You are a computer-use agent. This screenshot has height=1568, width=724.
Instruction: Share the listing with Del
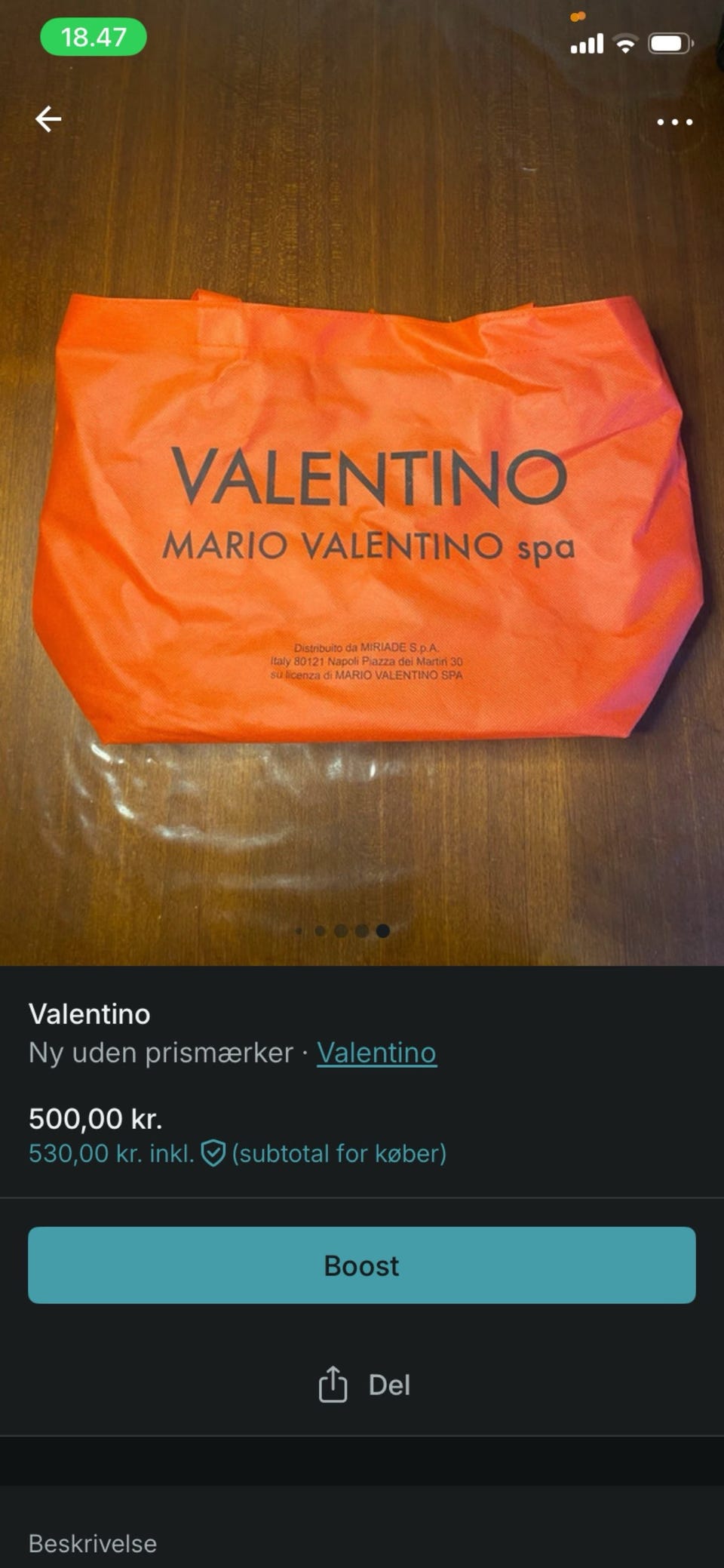364,1385
